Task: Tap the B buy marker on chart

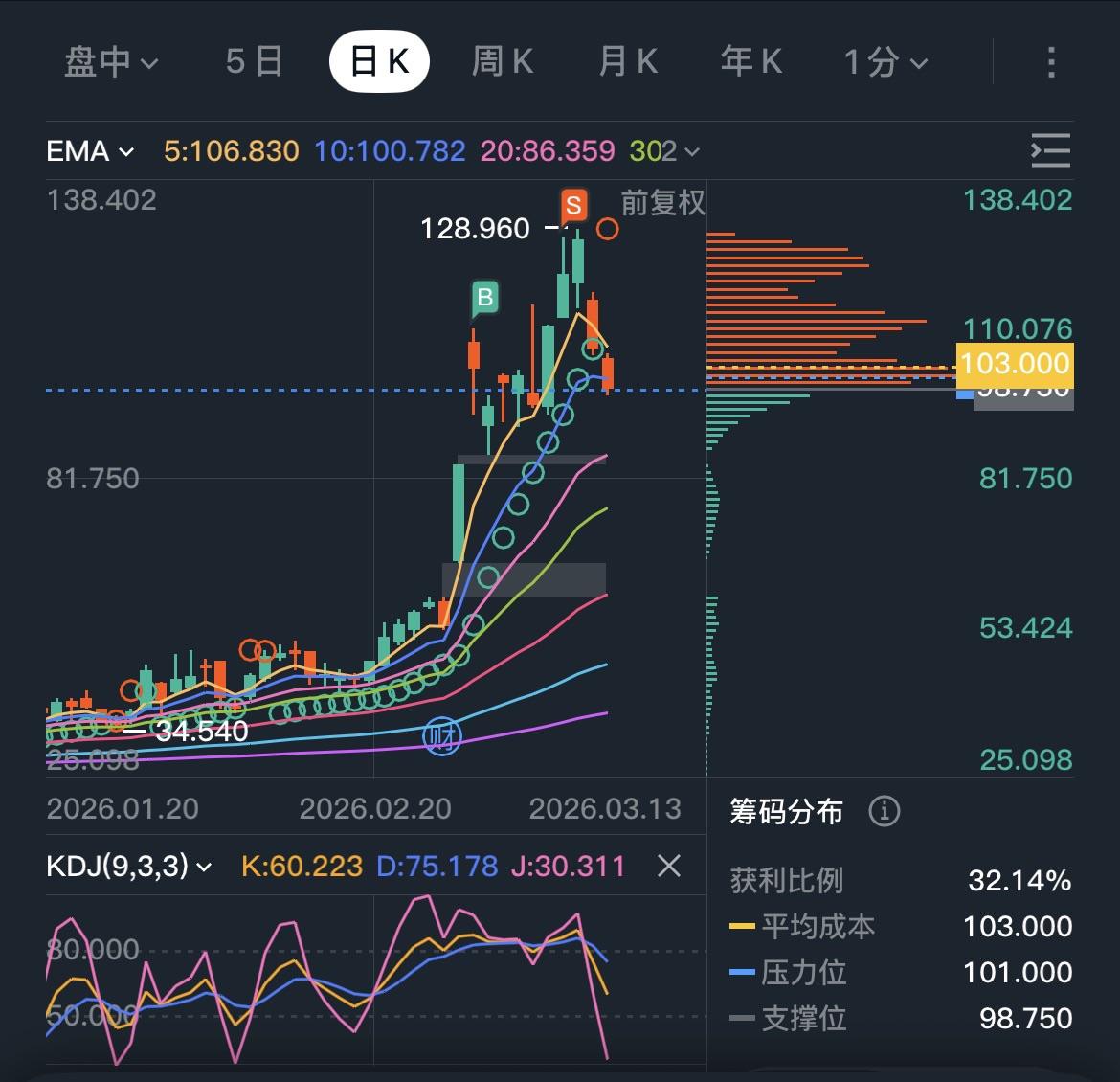Action: point(485,298)
